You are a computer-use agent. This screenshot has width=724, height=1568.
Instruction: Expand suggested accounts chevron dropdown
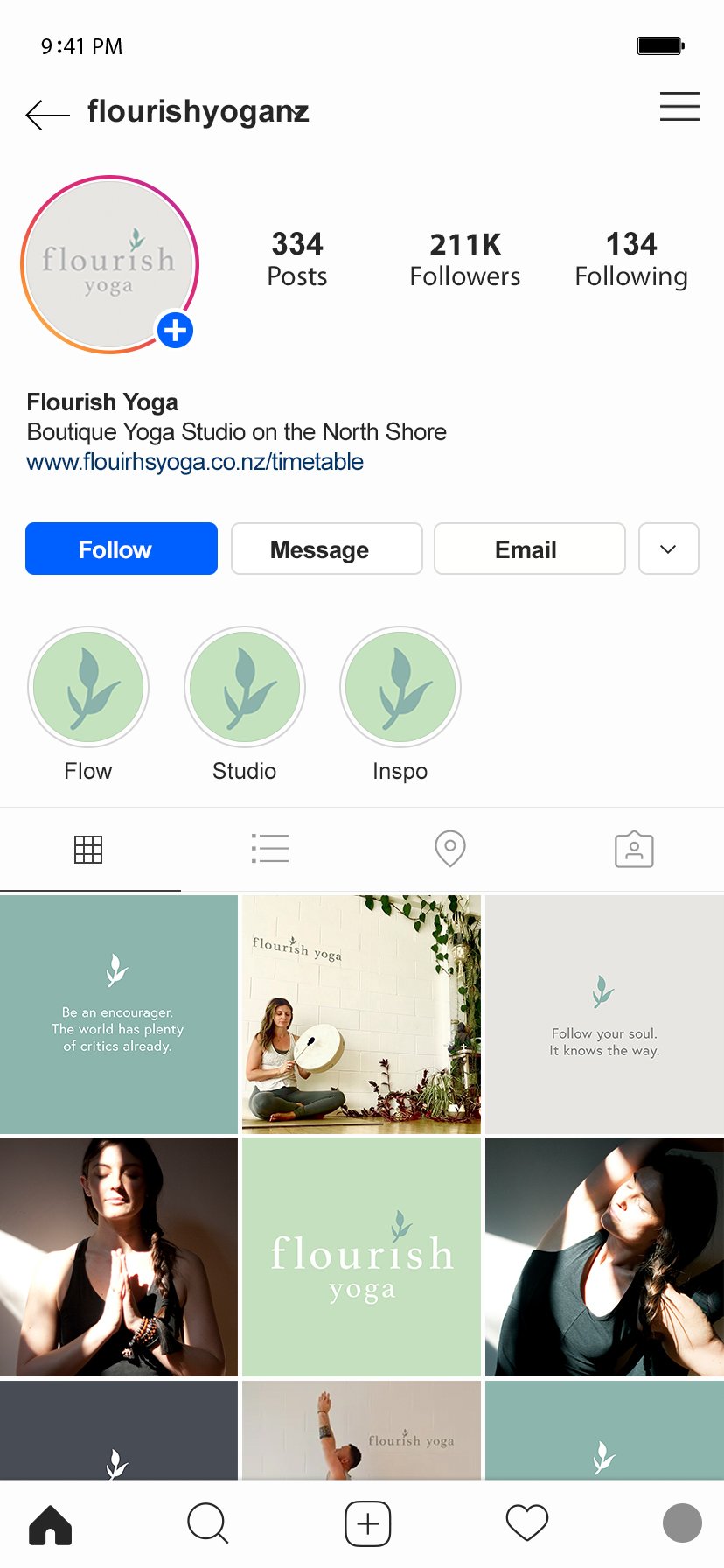669,549
